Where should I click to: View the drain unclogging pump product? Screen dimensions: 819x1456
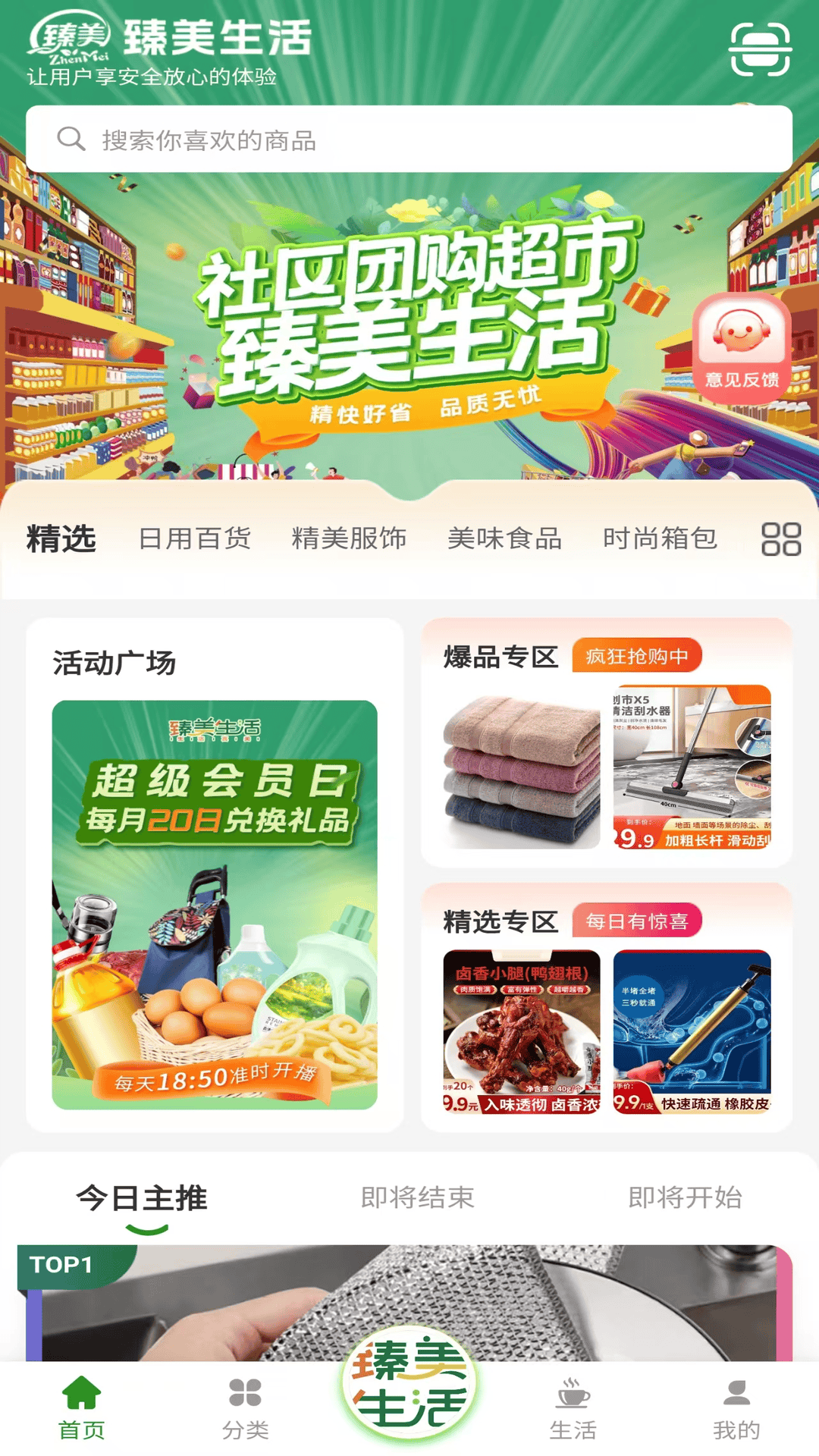click(692, 1031)
